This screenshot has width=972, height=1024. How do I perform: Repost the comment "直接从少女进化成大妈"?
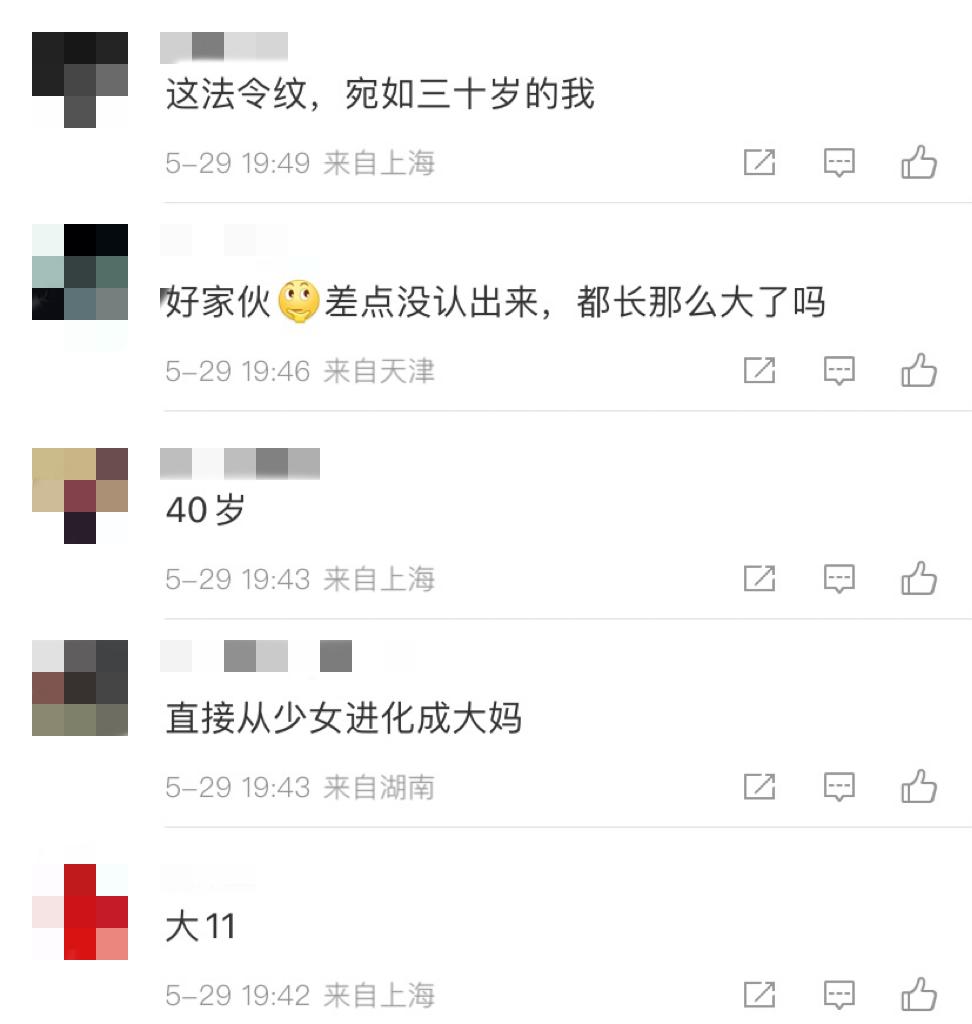click(759, 787)
